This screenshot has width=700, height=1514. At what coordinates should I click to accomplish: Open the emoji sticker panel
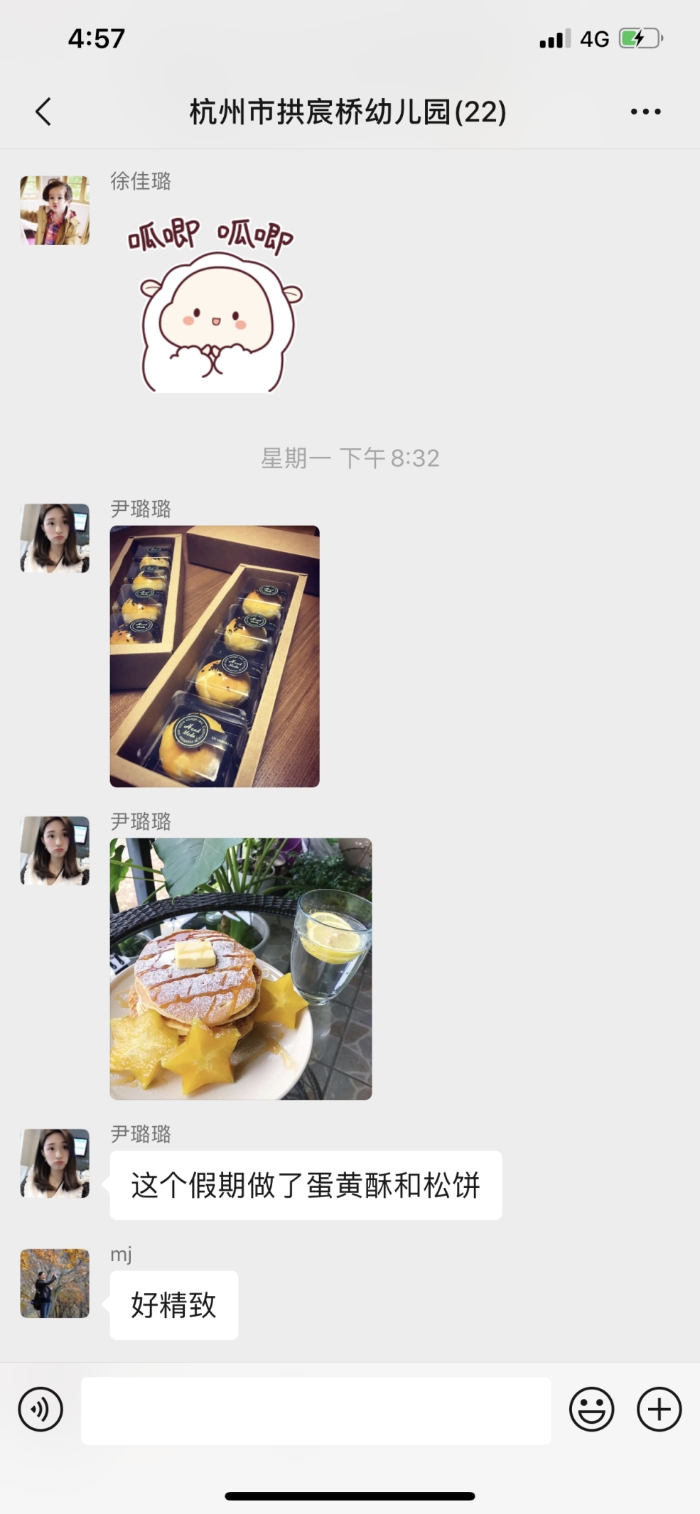591,1410
